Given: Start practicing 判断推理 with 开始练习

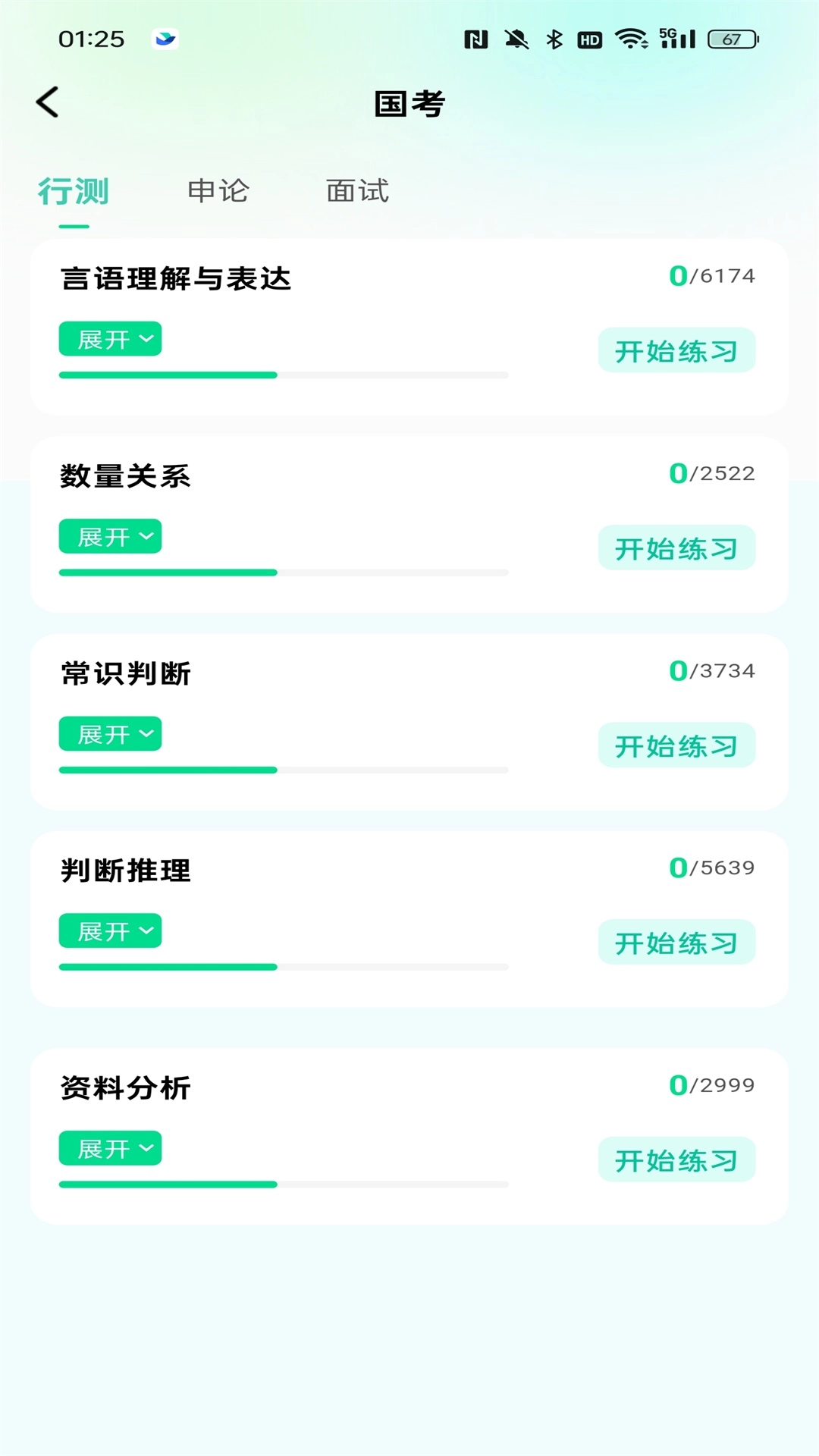Looking at the screenshot, I should click(676, 942).
